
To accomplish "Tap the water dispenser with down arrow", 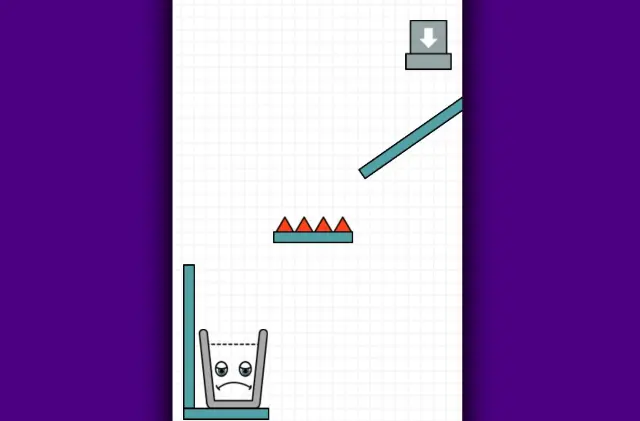I will point(428,41).
